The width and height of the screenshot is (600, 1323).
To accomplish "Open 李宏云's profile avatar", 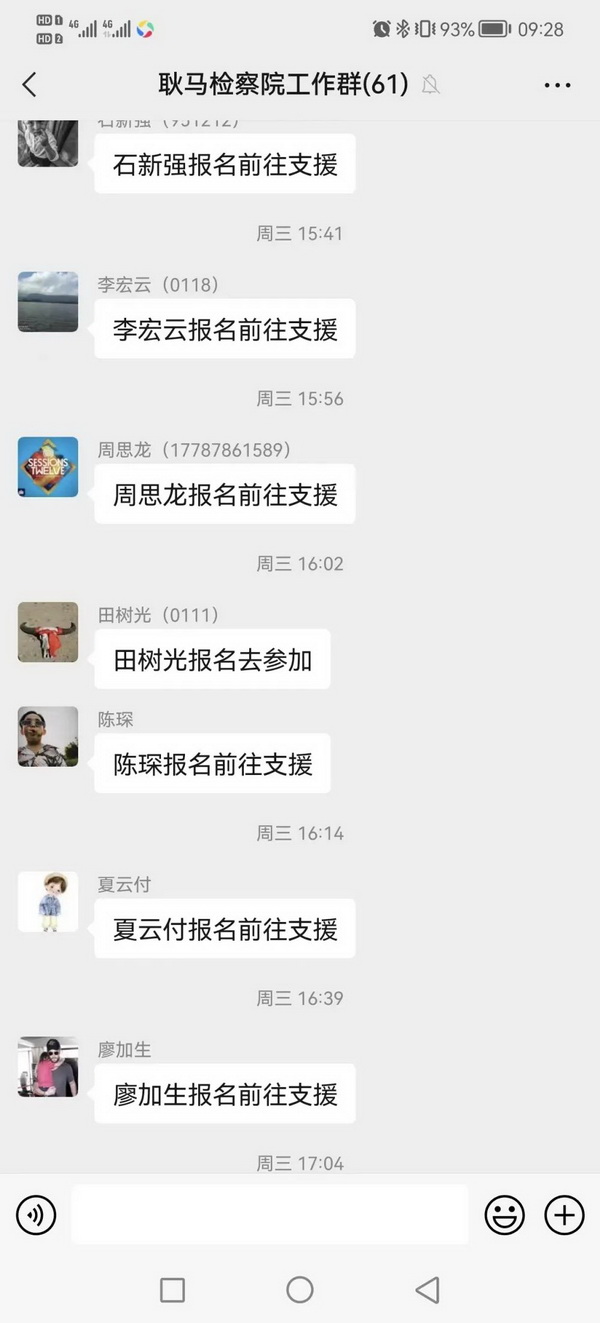I will click(48, 302).
